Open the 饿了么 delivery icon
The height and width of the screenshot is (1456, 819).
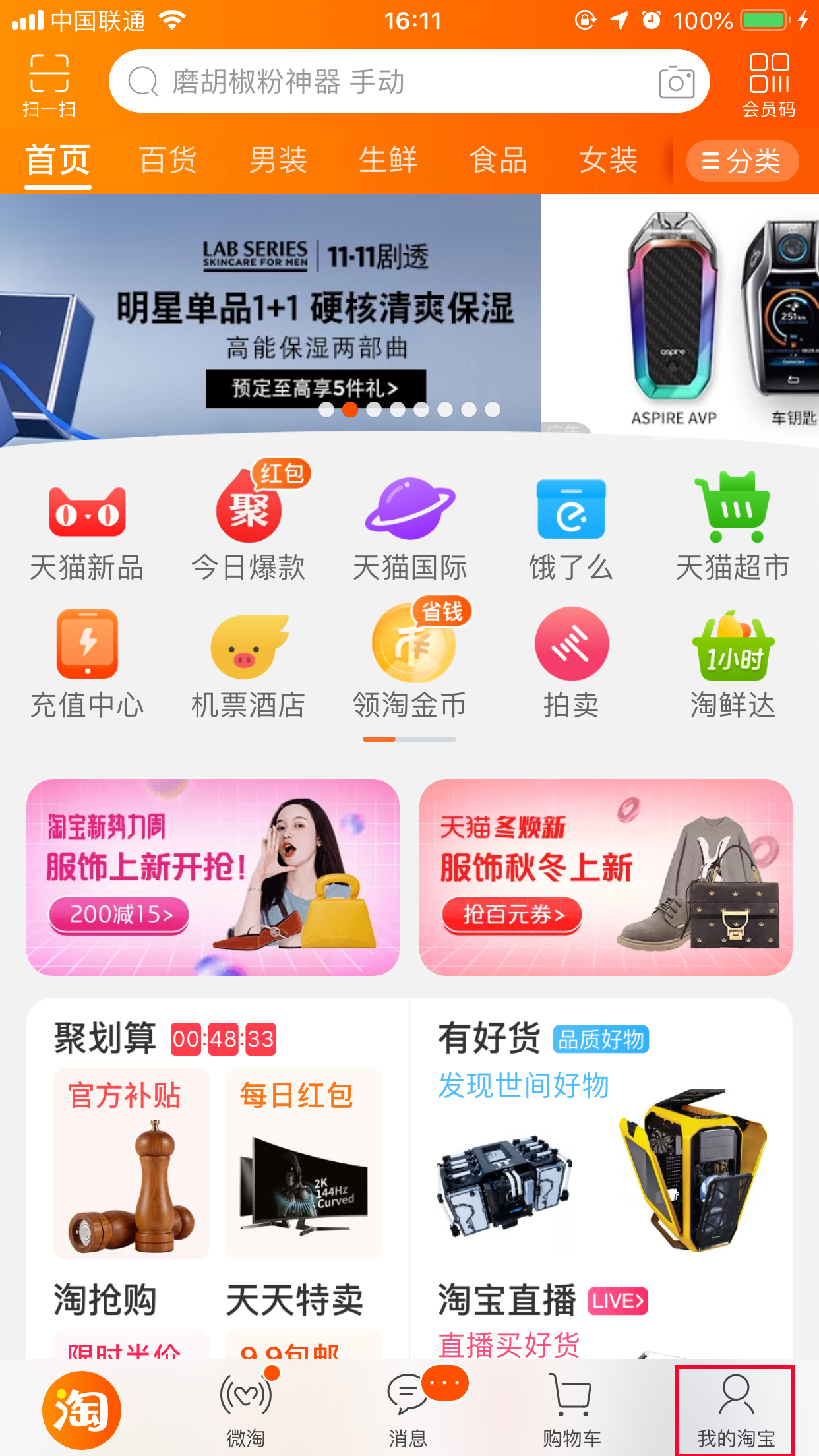pyautogui.click(x=571, y=528)
